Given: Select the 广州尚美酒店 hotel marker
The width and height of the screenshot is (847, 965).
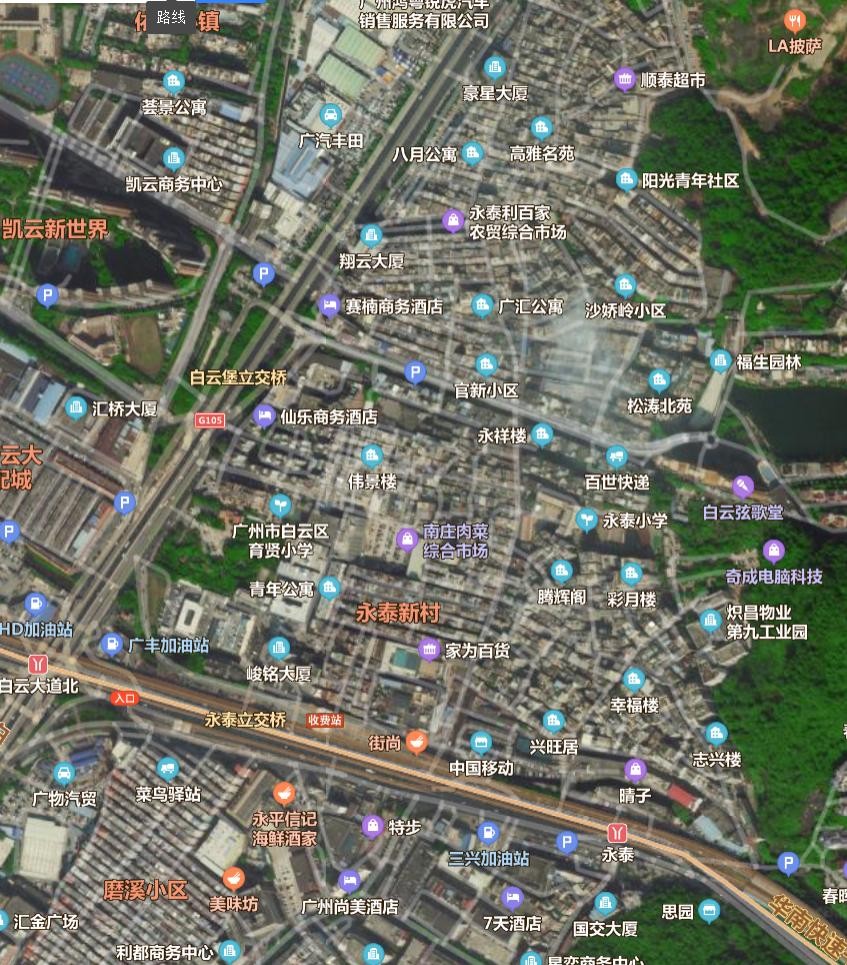Looking at the screenshot, I should pos(349,882).
